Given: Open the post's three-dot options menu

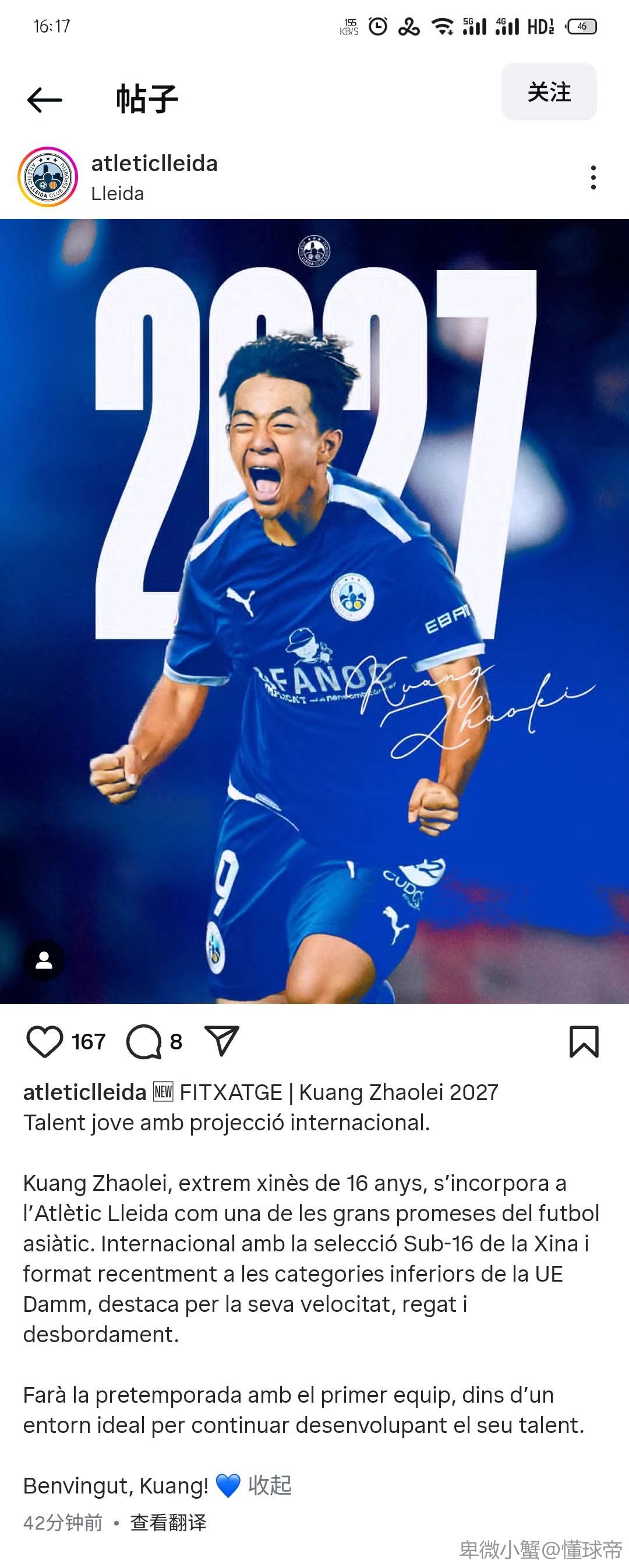Looking at the screenshot, I should (592, 177).
